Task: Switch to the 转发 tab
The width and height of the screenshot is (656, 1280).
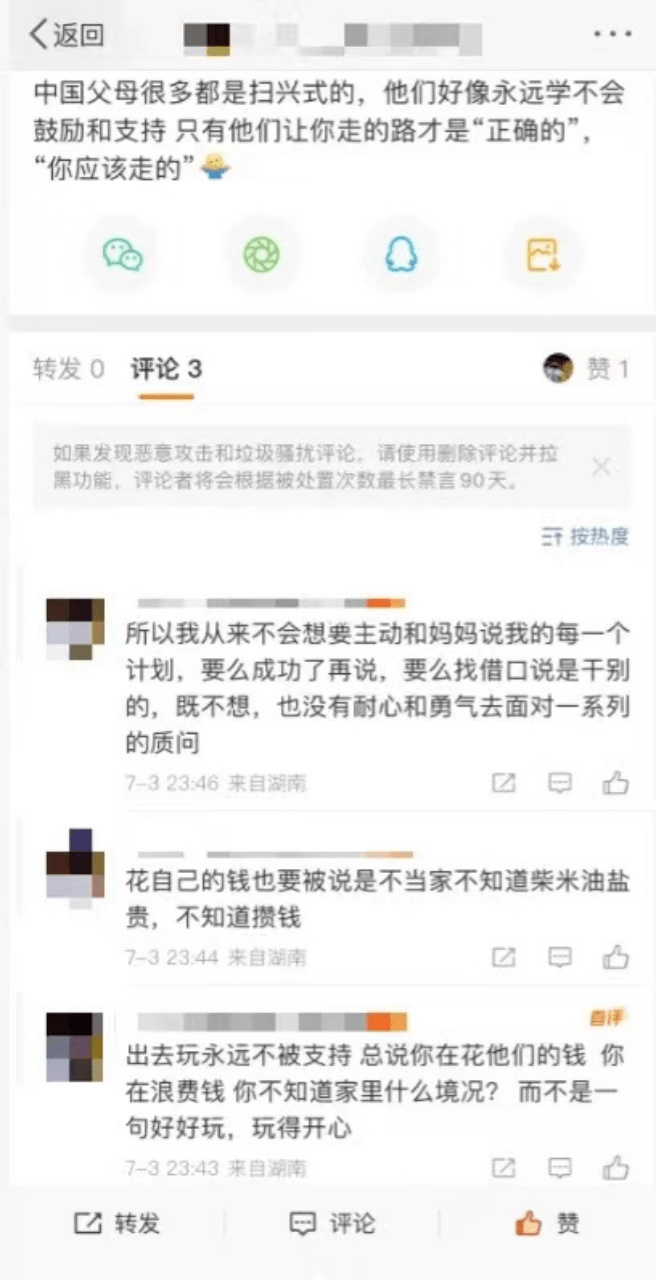Action: pyautogui.click(x=68, y=369)
